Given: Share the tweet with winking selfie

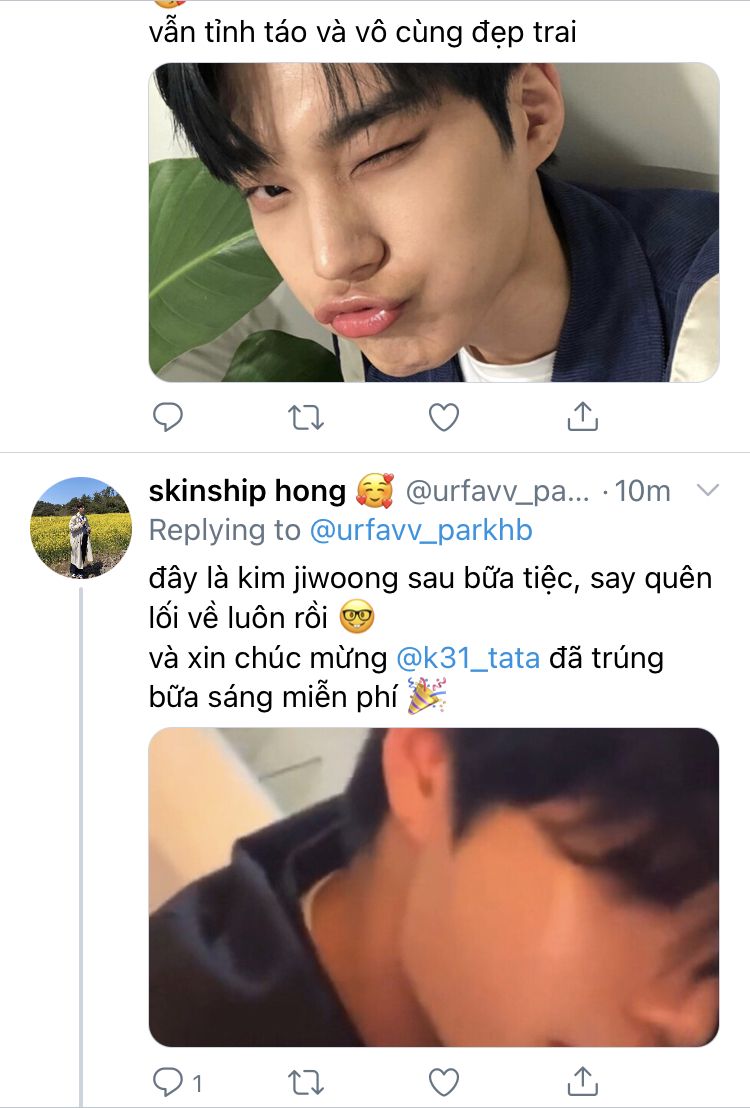Looking at the screenshot, I should click(x=582, y=416).
